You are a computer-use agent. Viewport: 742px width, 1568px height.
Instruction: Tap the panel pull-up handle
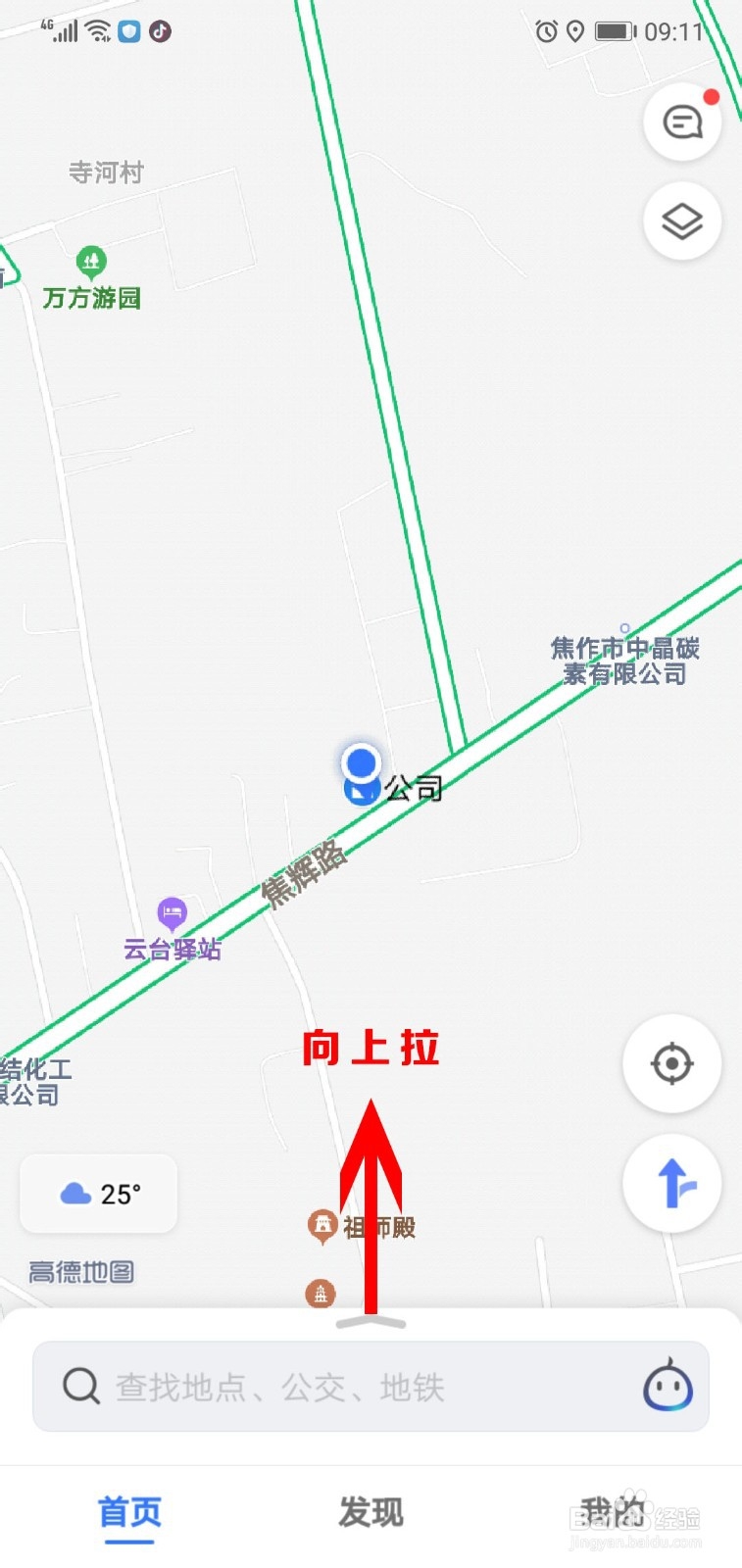point(371,1323)
